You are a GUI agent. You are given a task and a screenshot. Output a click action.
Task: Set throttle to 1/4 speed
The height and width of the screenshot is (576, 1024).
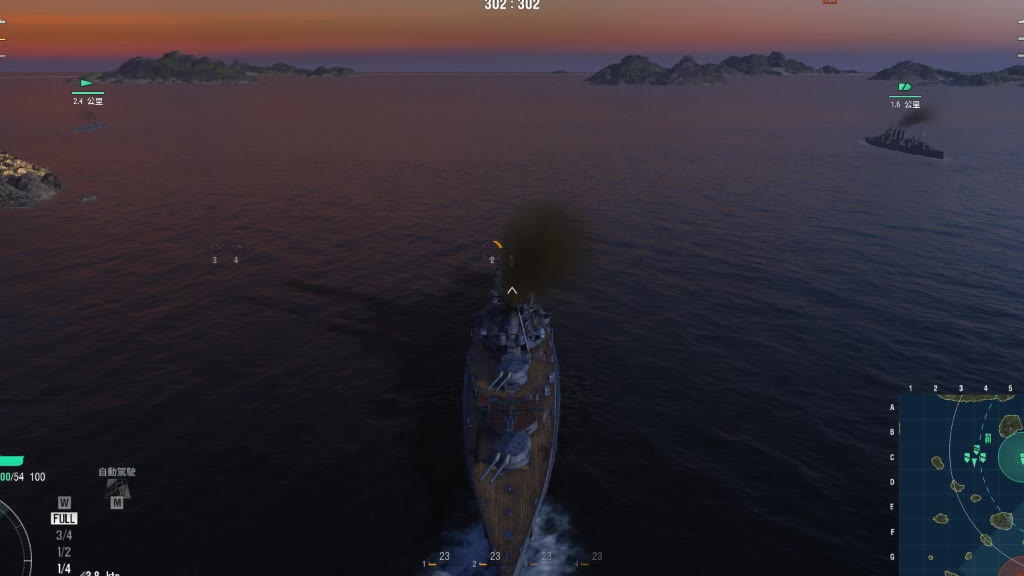[64, 568]
